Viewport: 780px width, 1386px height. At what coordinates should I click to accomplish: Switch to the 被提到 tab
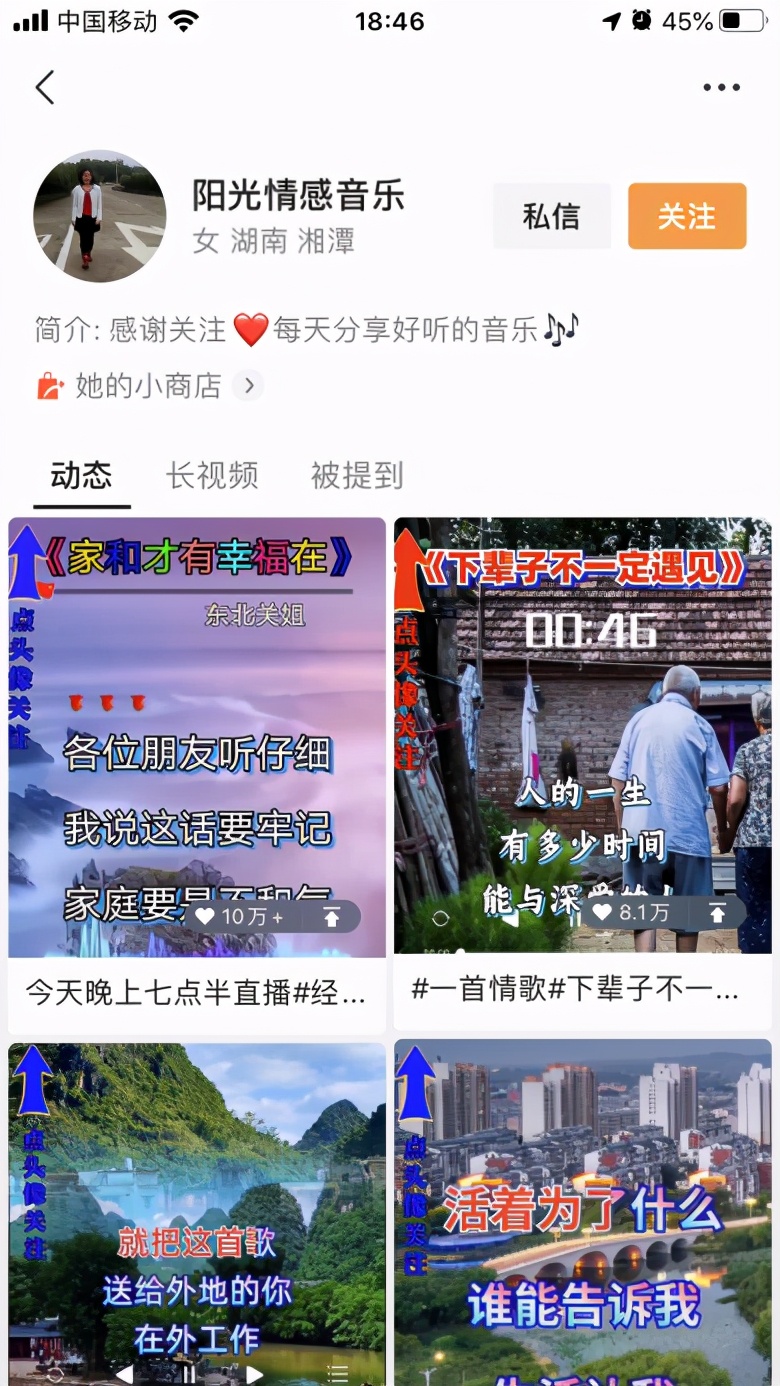[x=357, y=476]
